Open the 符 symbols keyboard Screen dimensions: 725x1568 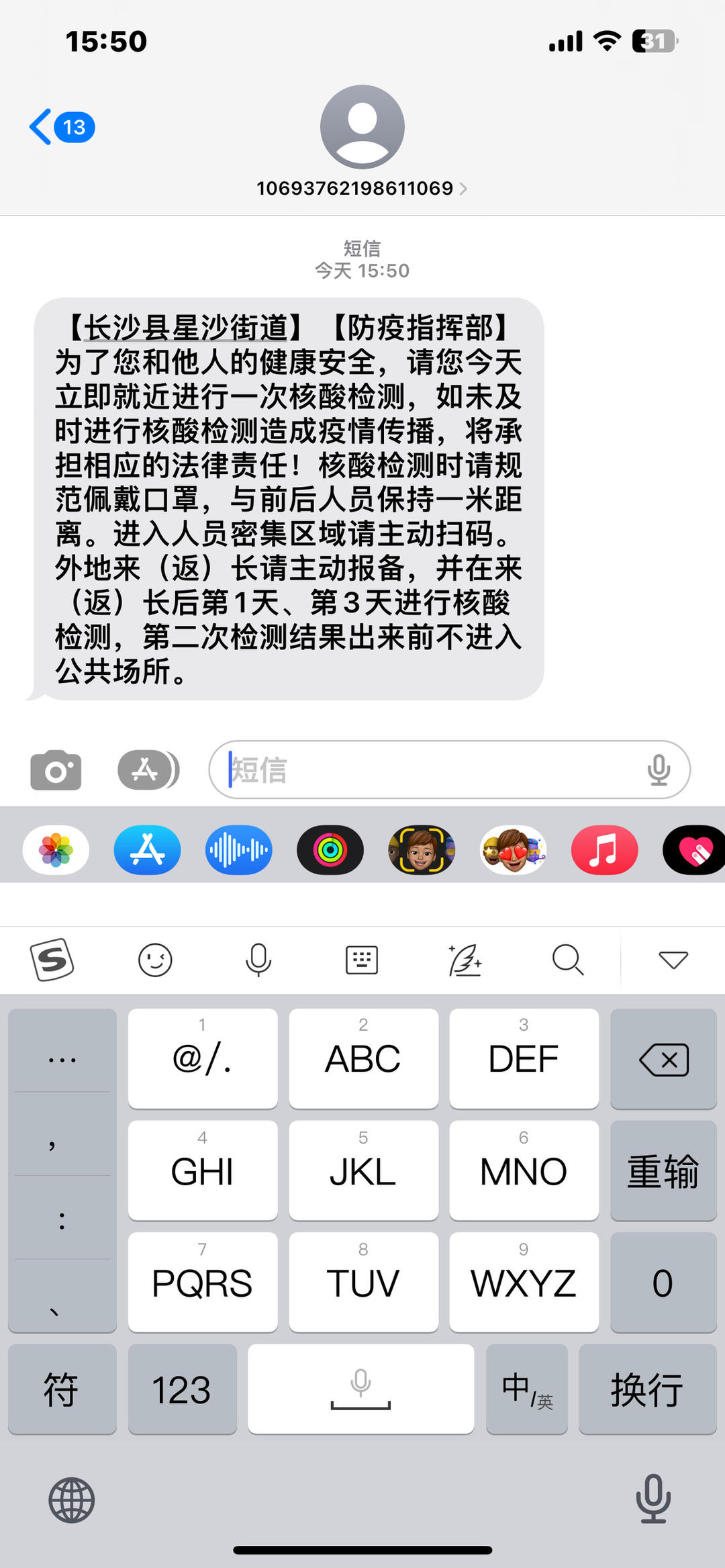[x=62, y=1389]
